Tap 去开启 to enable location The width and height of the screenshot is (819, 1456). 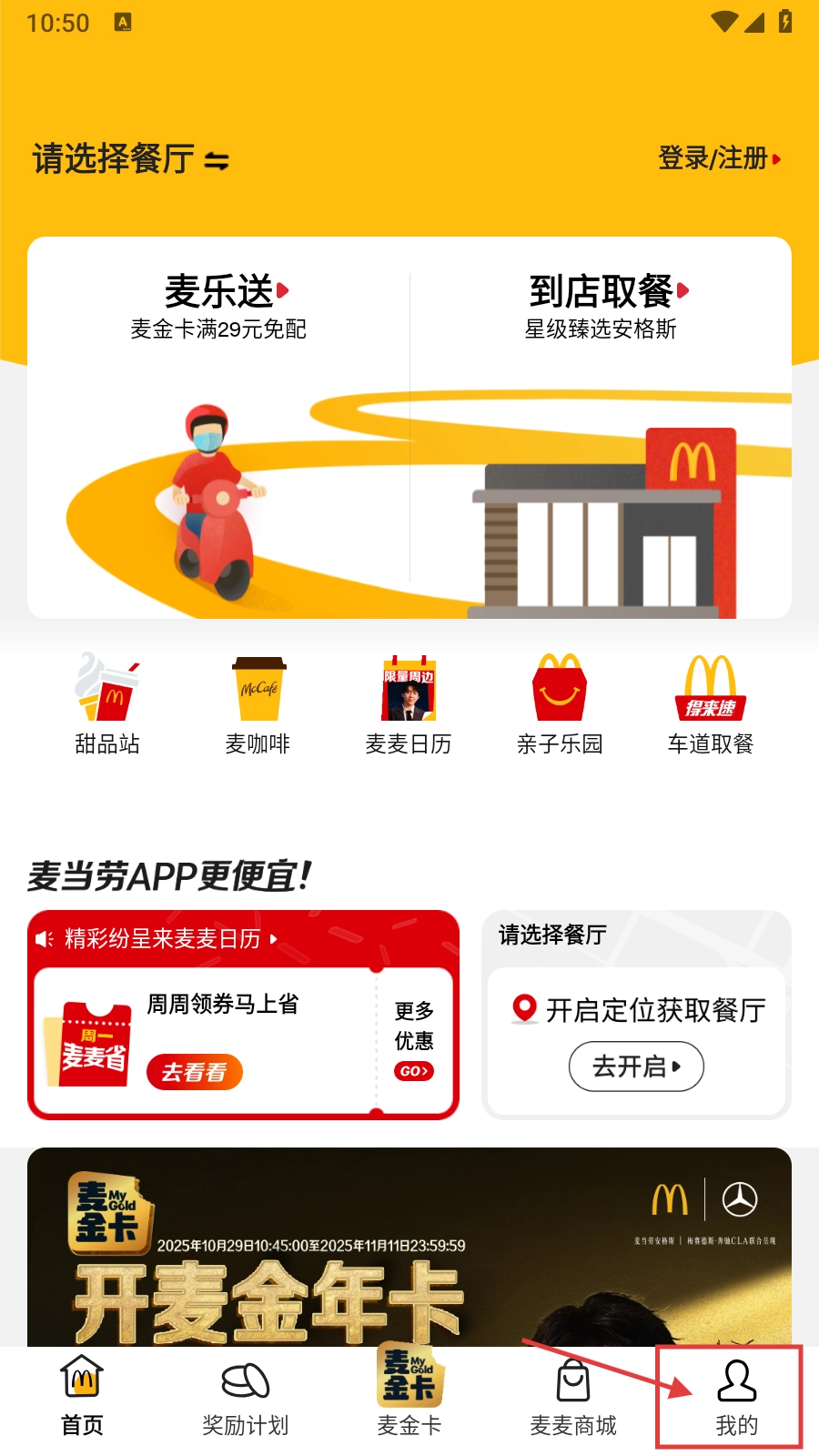coord(636,1067)
